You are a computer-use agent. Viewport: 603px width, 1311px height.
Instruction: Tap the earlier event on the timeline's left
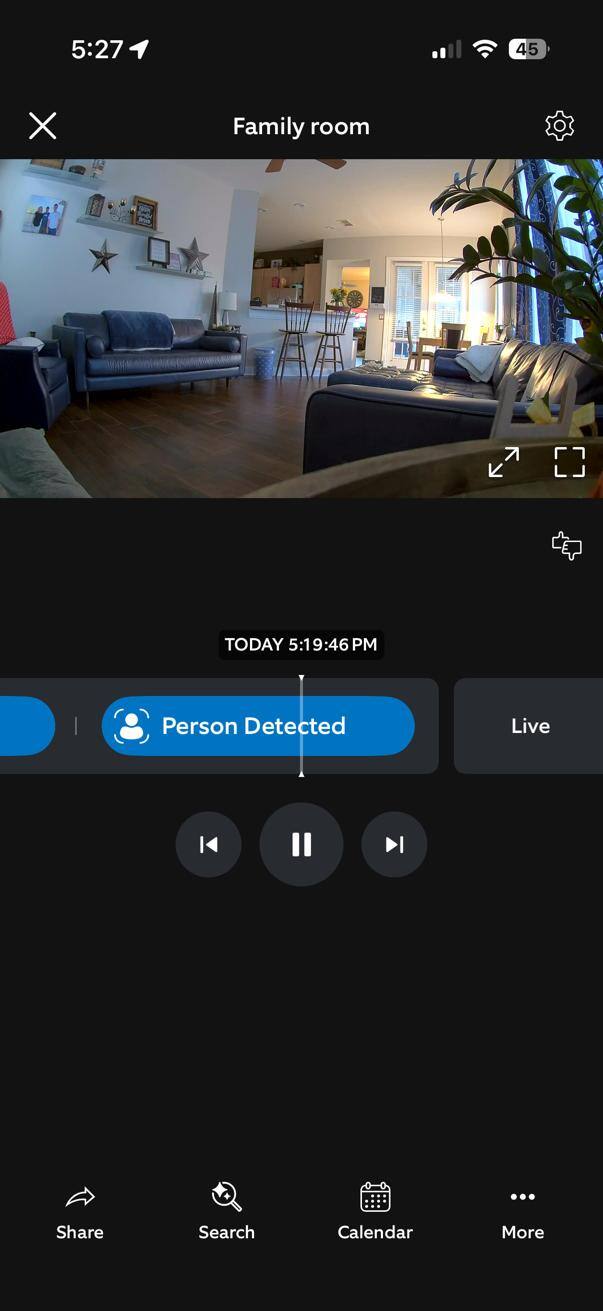point(25,726)
